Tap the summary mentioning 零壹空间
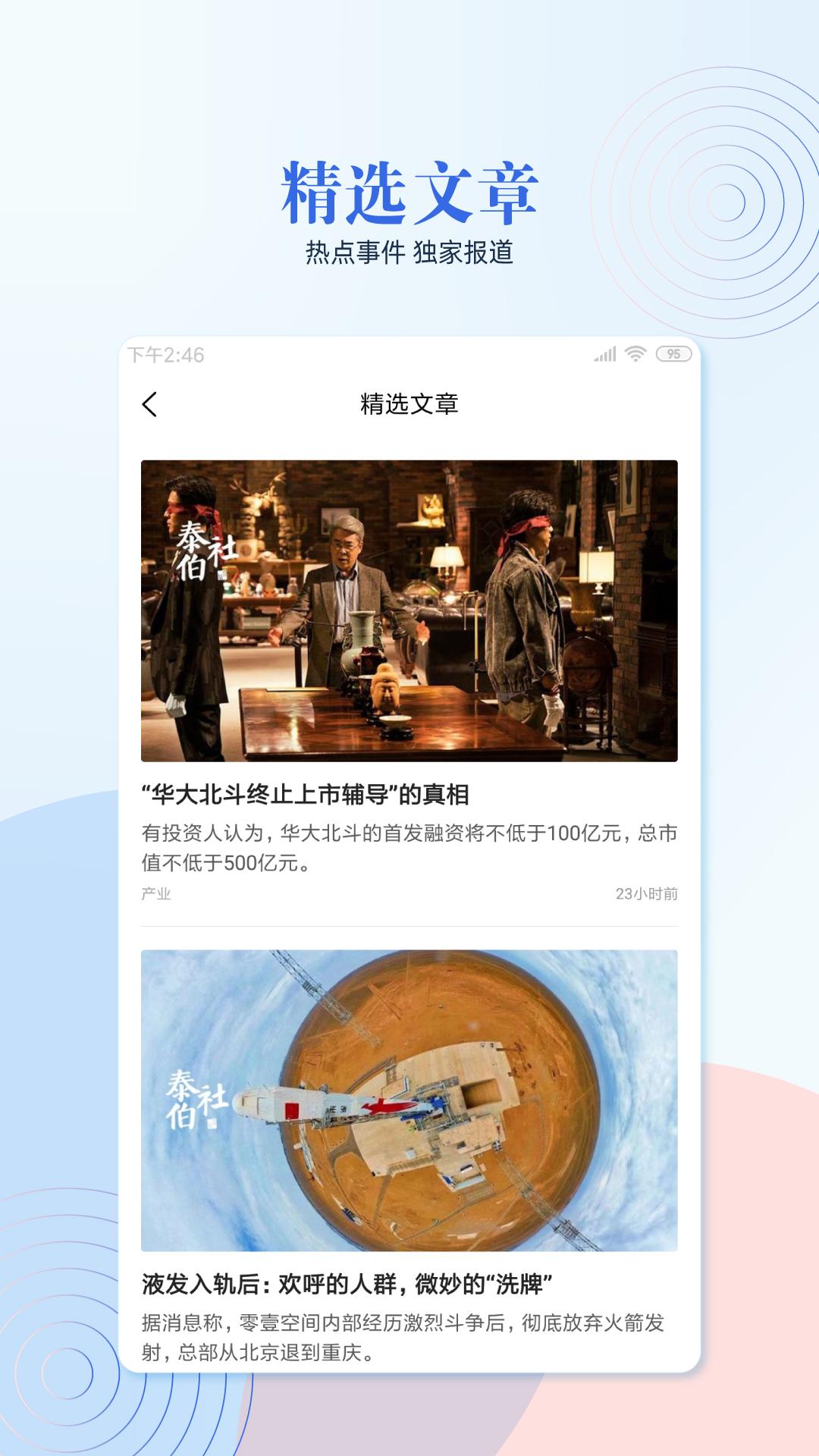This screenshot has width=819, height=1456. tap(409, 1335)
